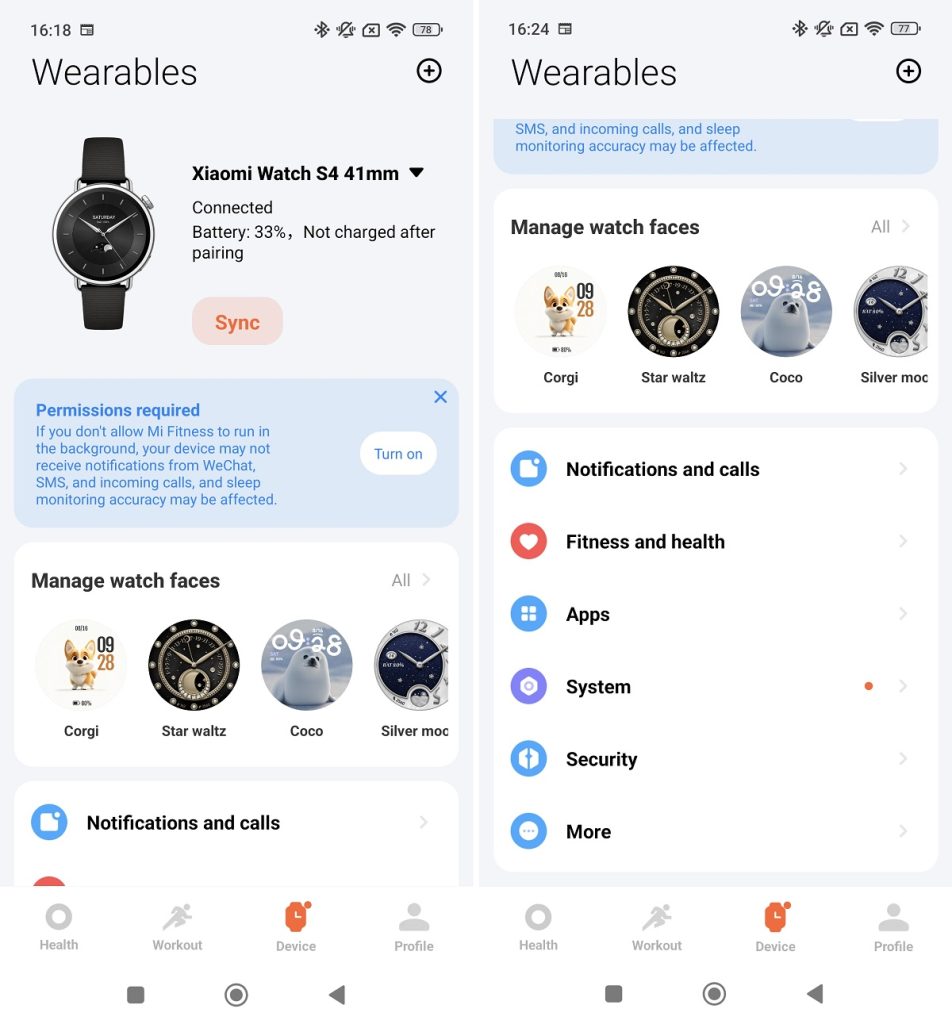Dismiss the Permissions required banner
Viewport: 952px width, 1024px height.
point(440,397)
